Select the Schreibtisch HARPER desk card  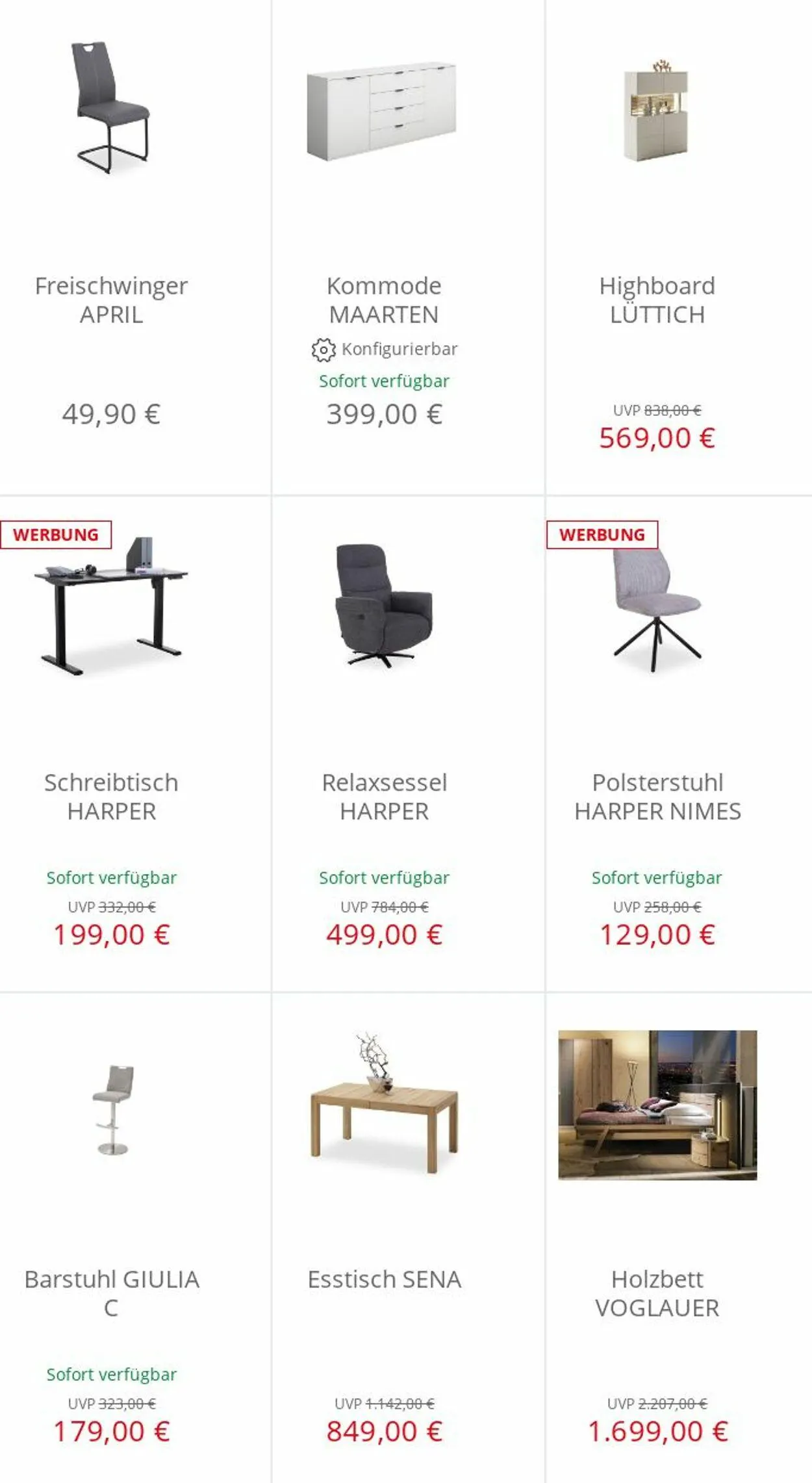[x=134, y=743]
